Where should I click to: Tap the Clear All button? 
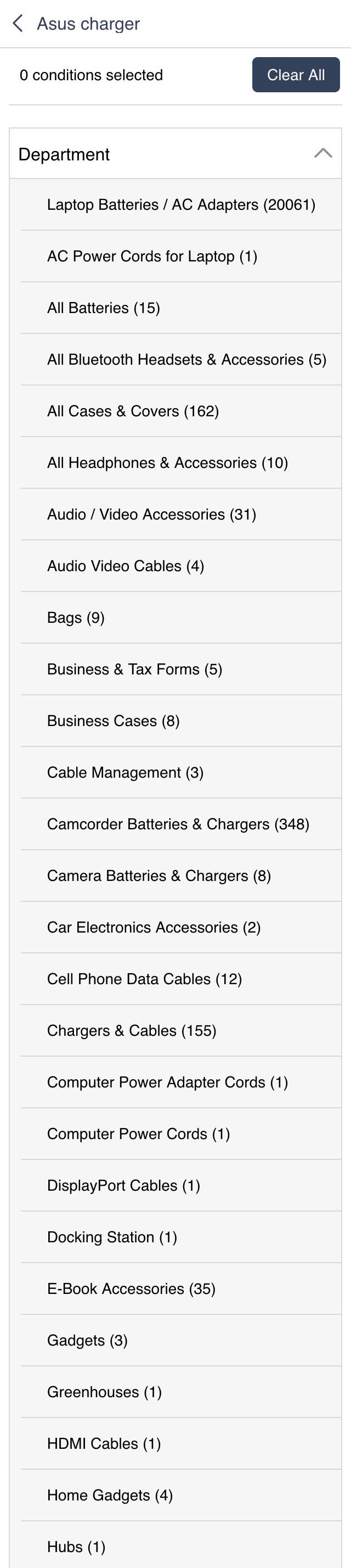coord(296,75)
